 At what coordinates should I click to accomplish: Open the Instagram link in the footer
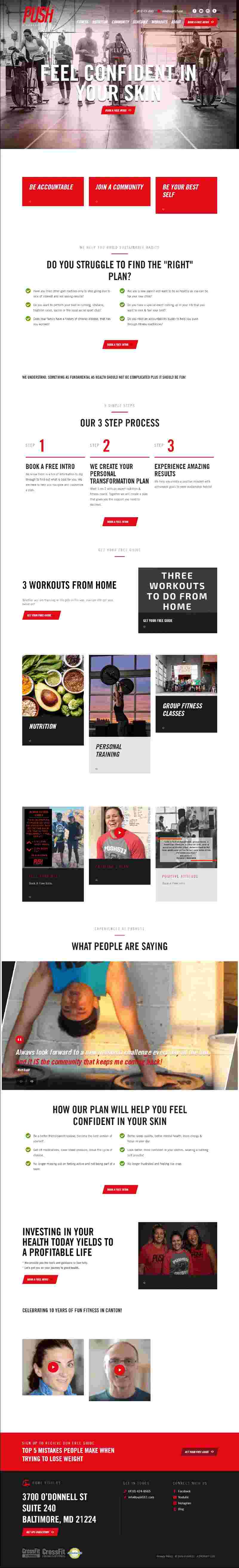pos(184,1503)
